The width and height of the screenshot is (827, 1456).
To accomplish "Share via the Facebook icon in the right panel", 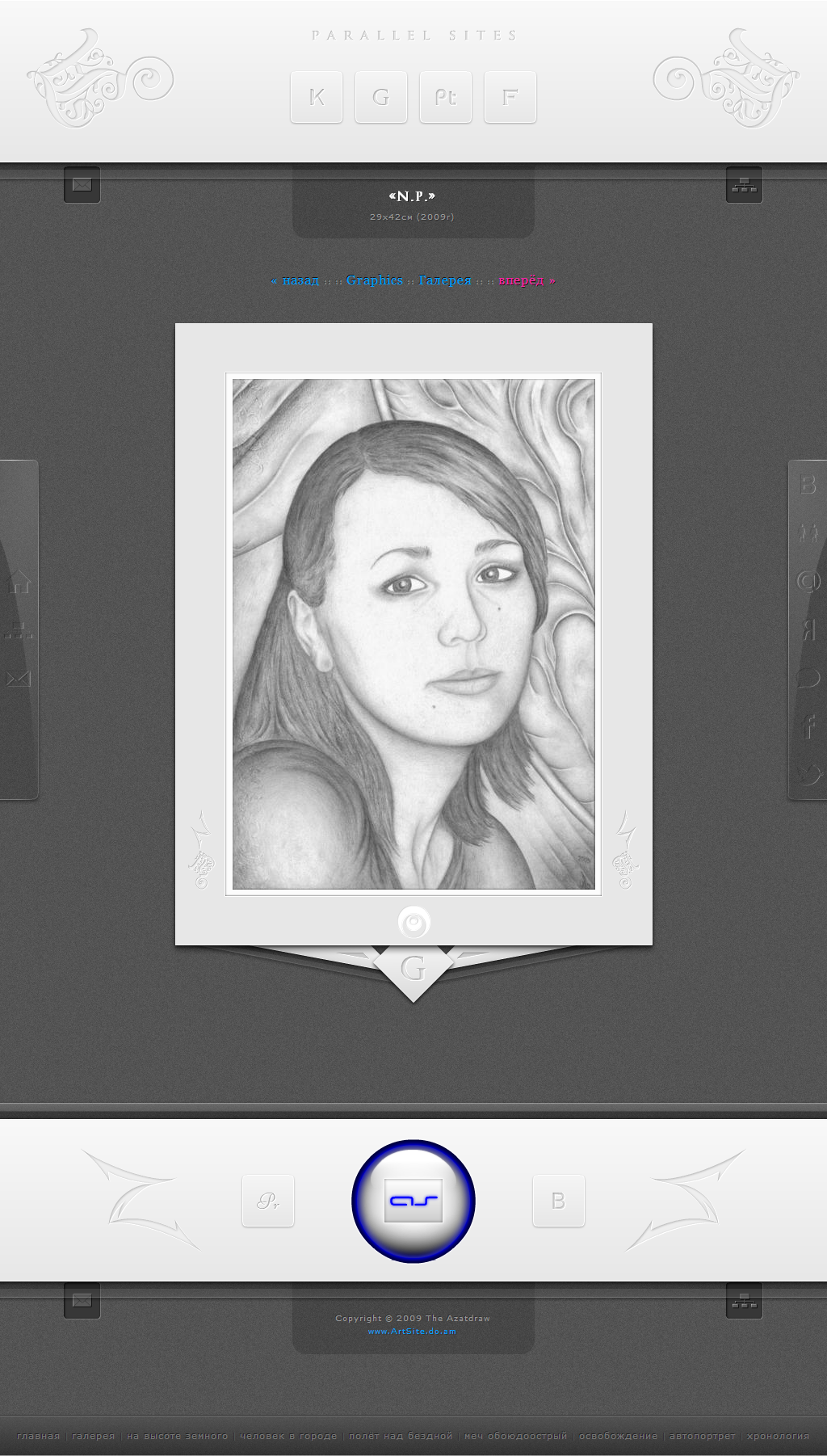I will click(808, 726).
